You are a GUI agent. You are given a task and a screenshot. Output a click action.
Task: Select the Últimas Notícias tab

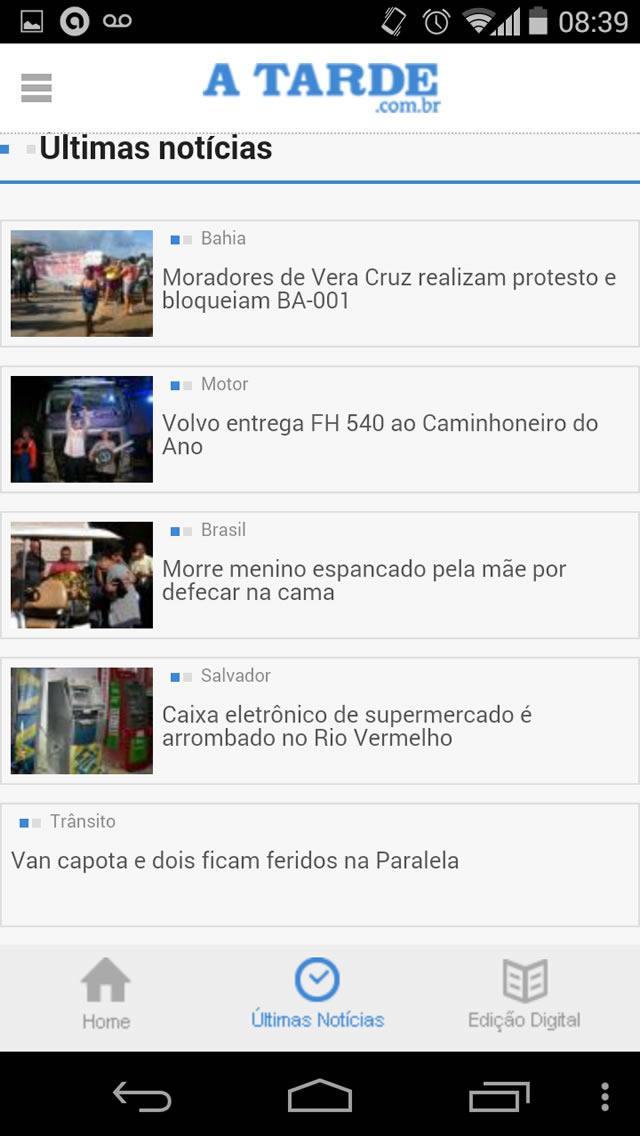click(317, 994)
